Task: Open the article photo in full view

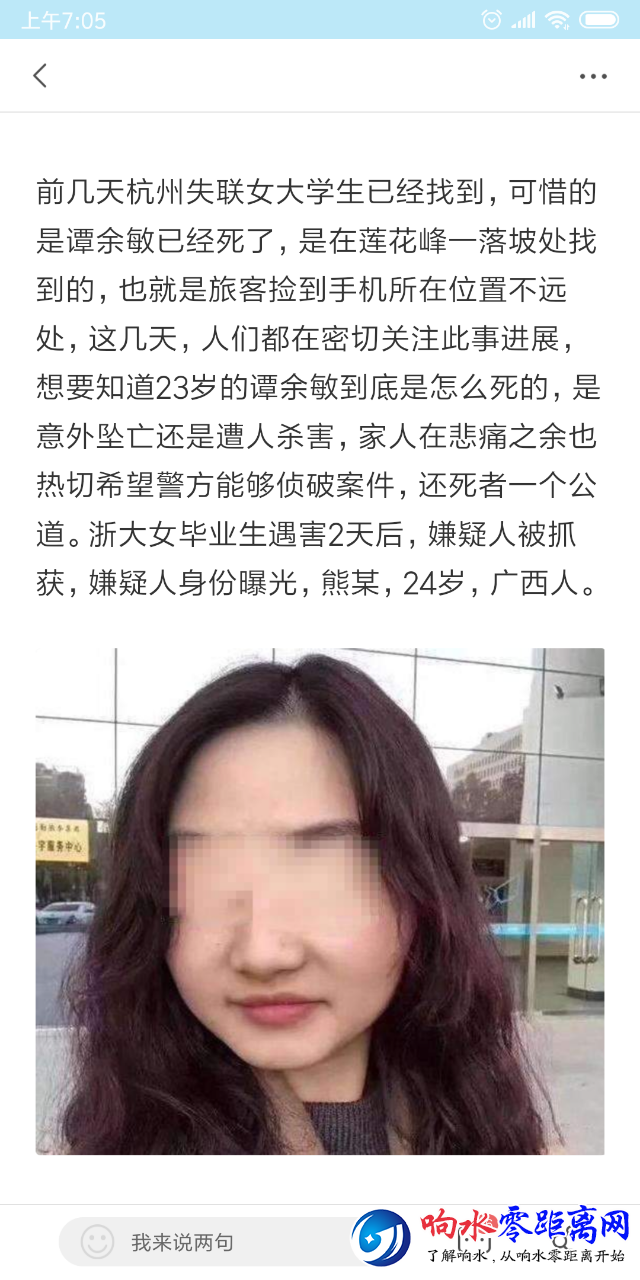Action: point(320,900)
